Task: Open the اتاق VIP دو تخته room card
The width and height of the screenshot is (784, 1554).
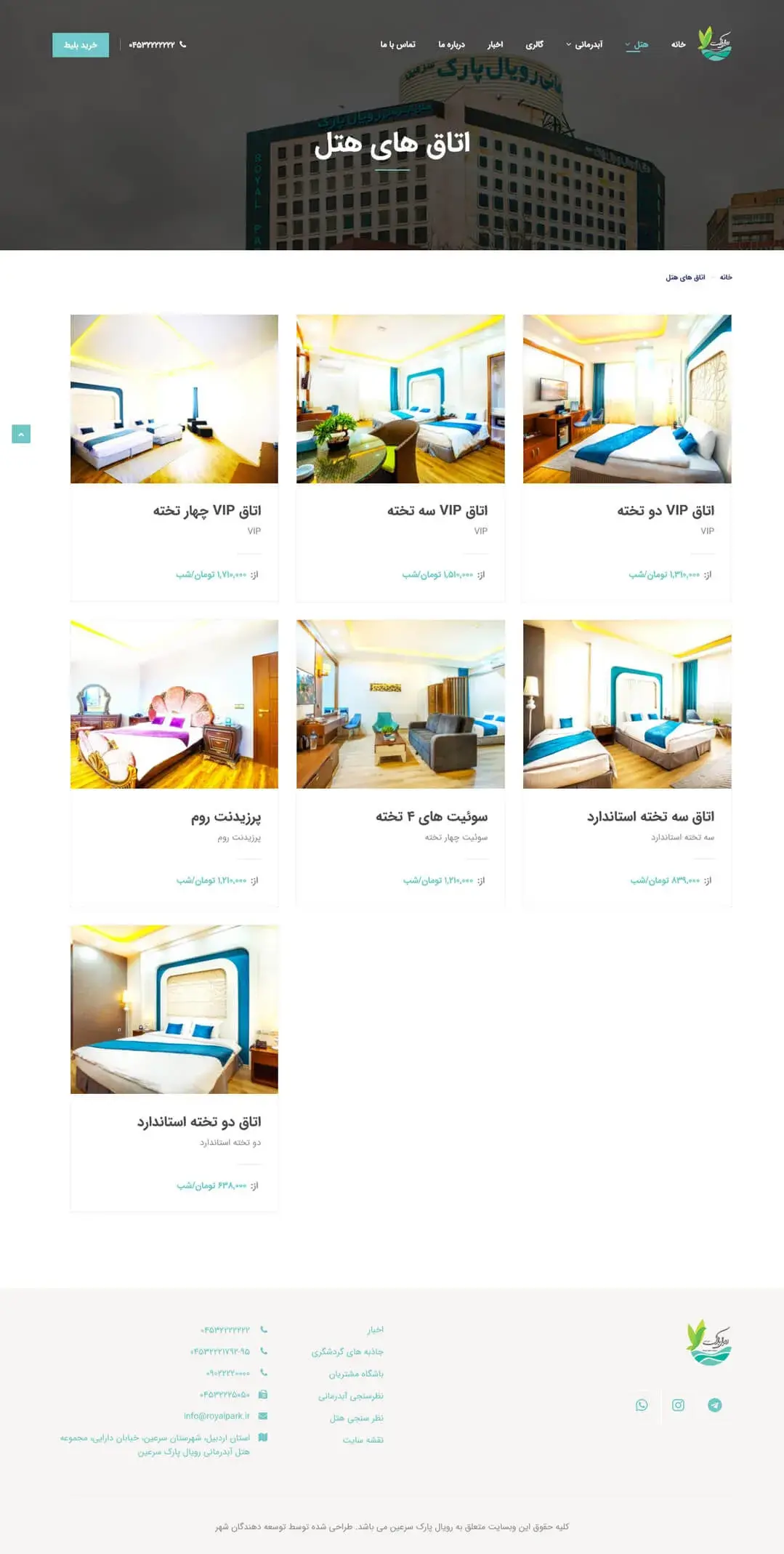Action: (x=665, y=510)
